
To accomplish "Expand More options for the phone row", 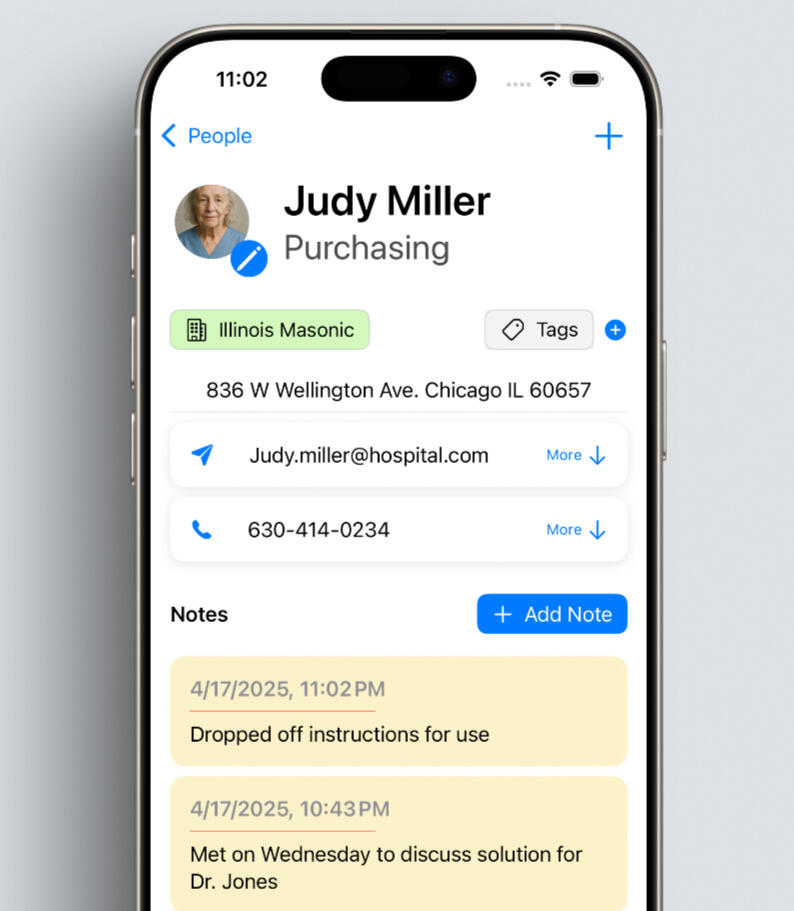I will pos(576,530).
